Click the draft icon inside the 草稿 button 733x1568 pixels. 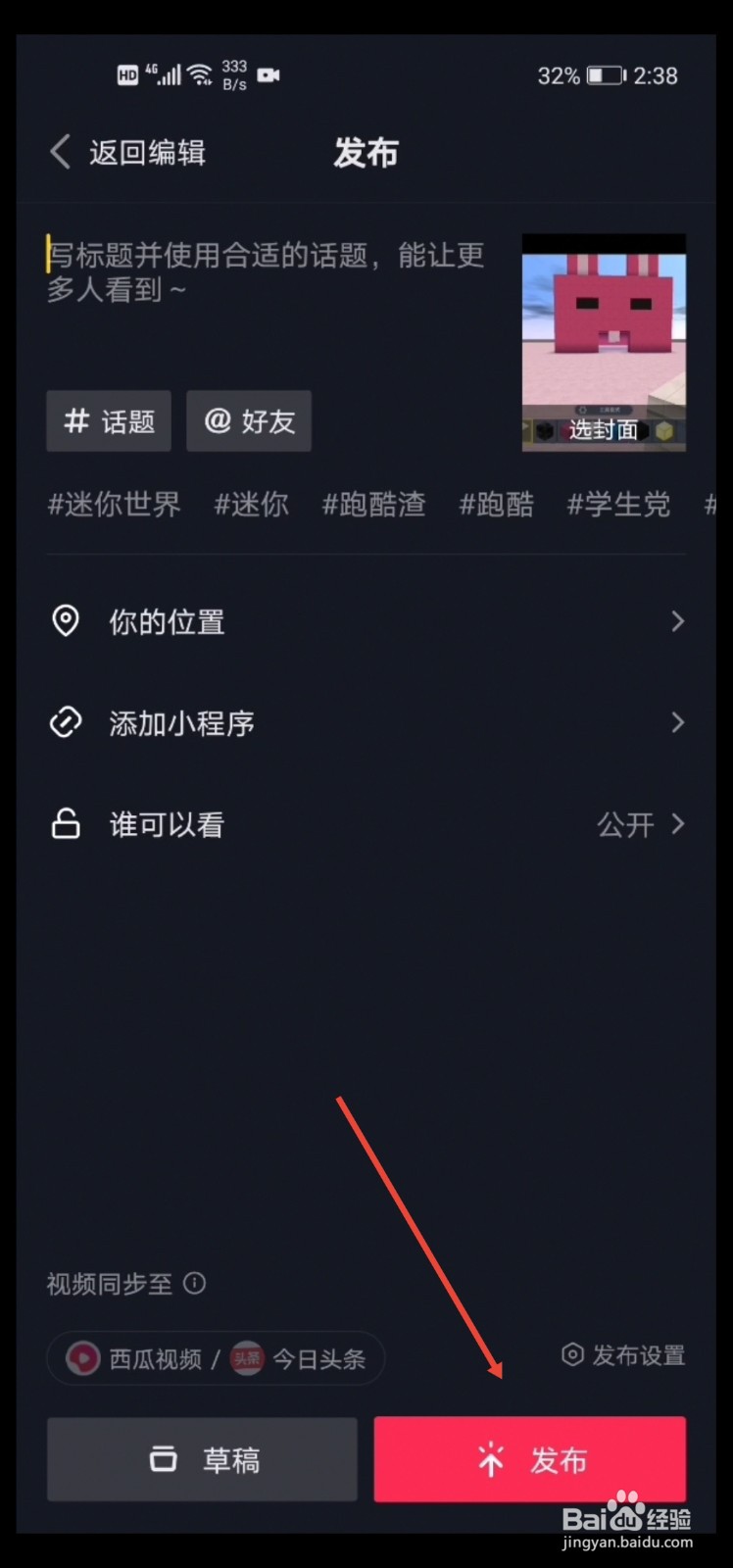point(163,1459)
